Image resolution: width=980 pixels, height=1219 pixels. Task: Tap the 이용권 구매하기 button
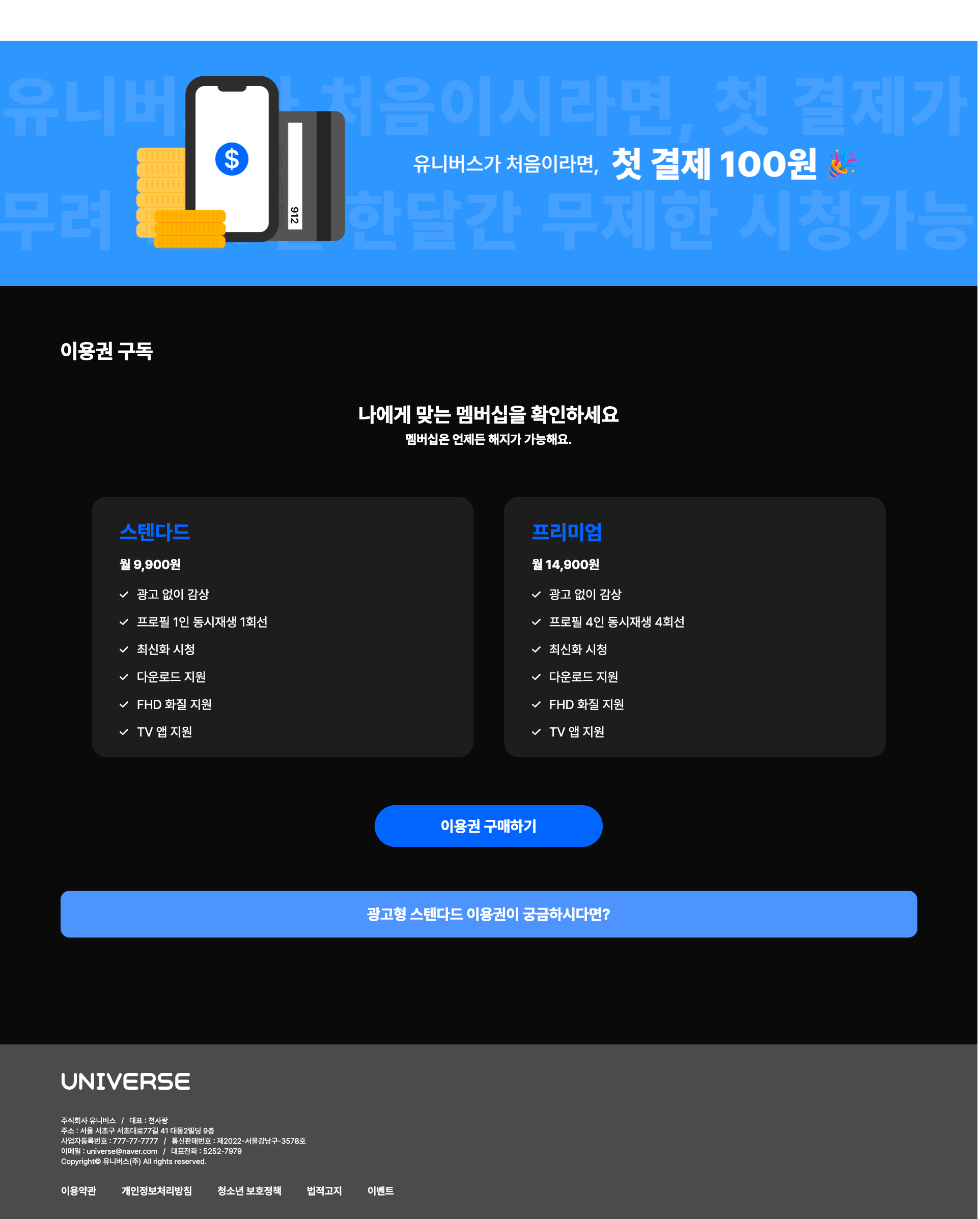[x=488, y=826]
